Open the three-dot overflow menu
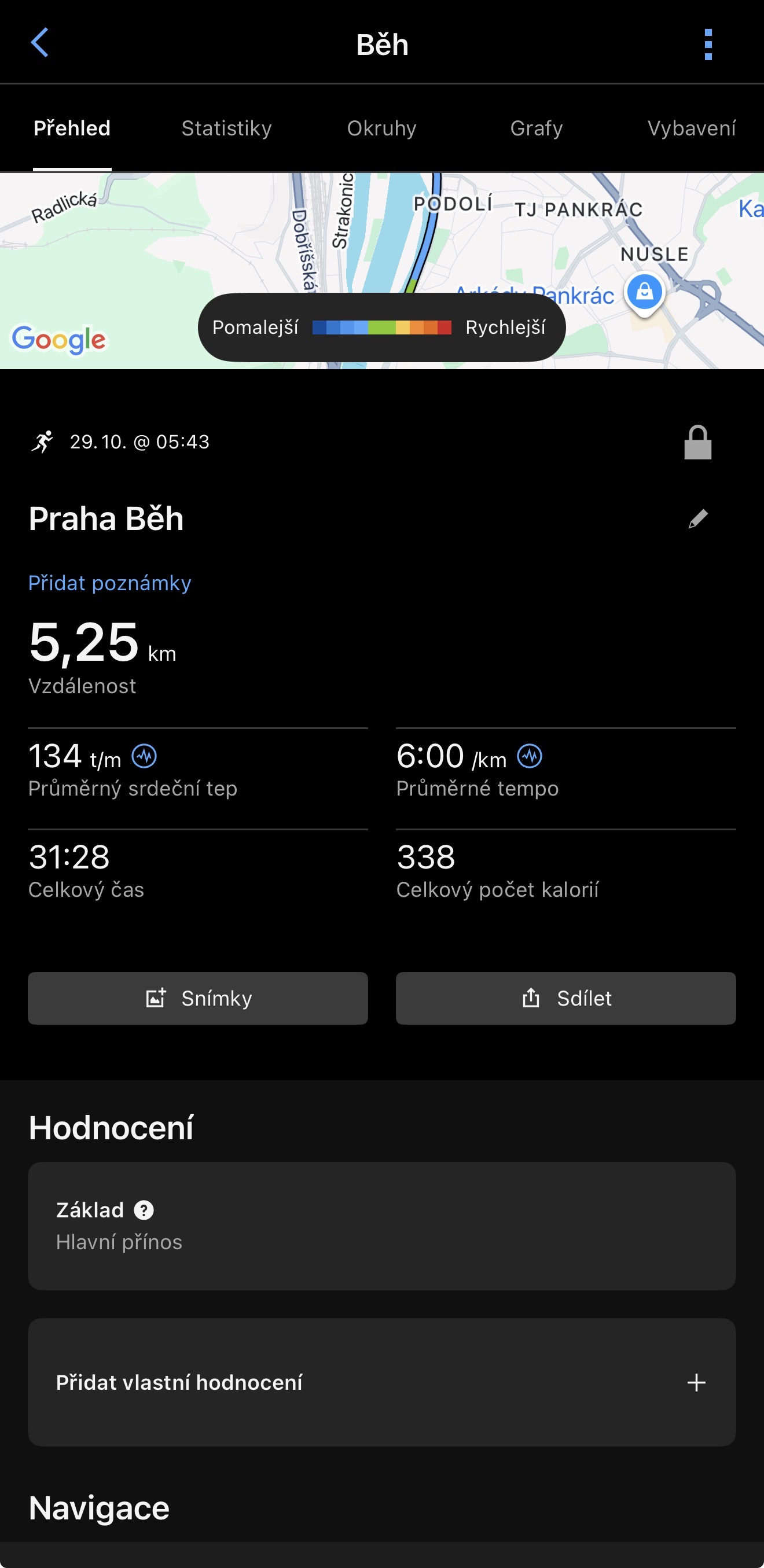Image resolution: width=764 pixels, height=1568 pixels. point(707,45)
